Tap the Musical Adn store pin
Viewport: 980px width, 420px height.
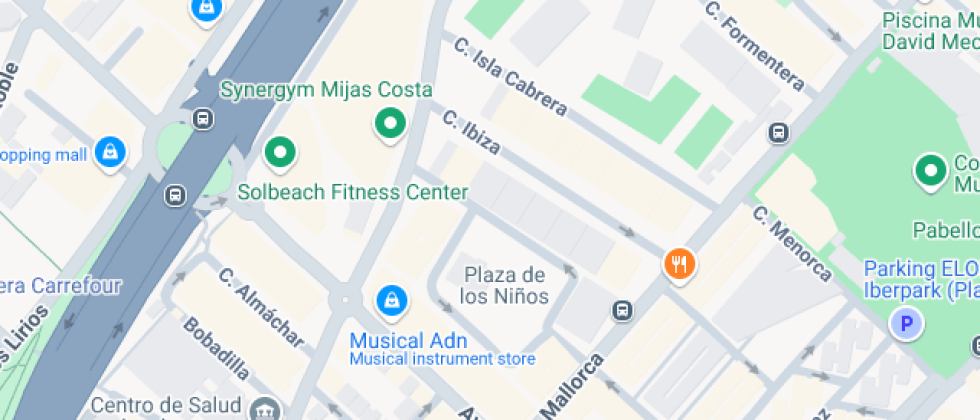coord(391,301)
